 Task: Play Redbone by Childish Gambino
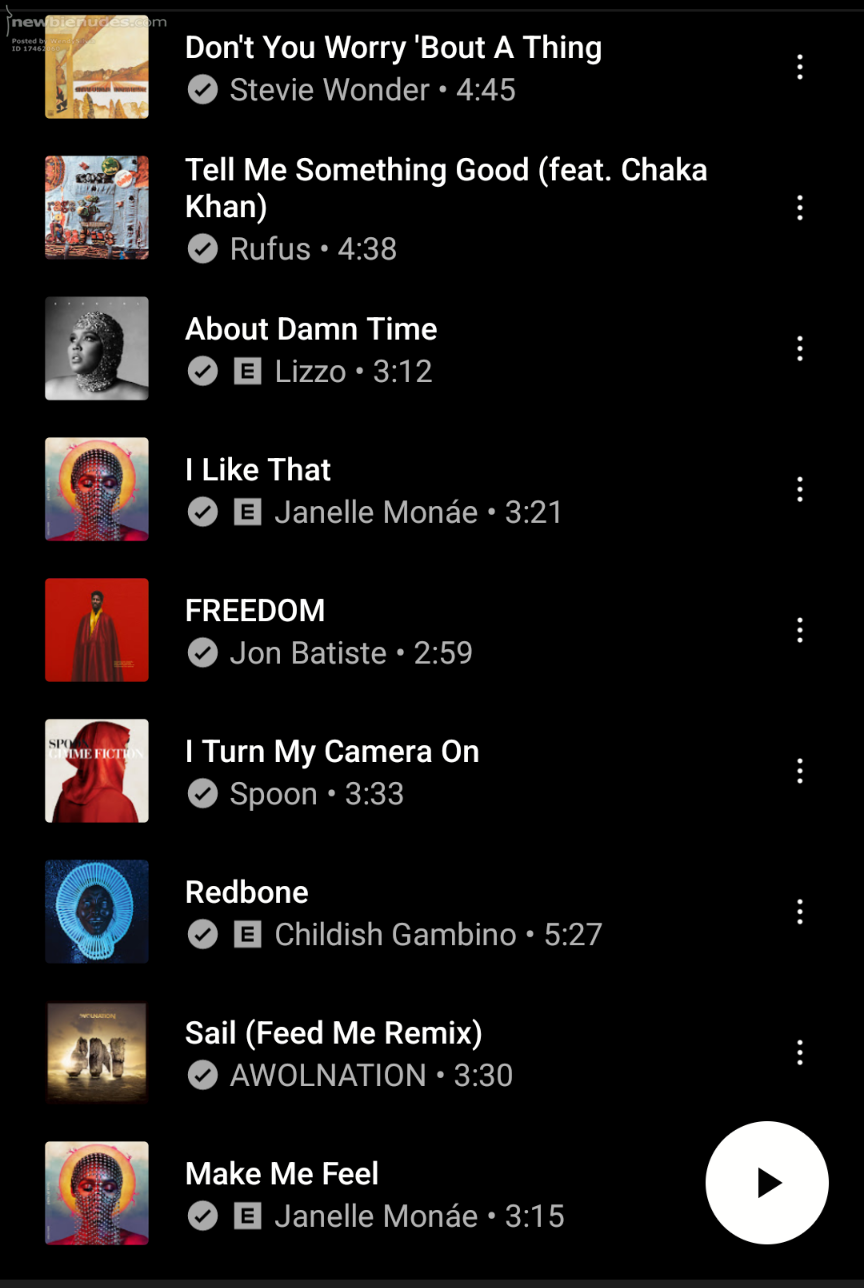pos(247,893)
